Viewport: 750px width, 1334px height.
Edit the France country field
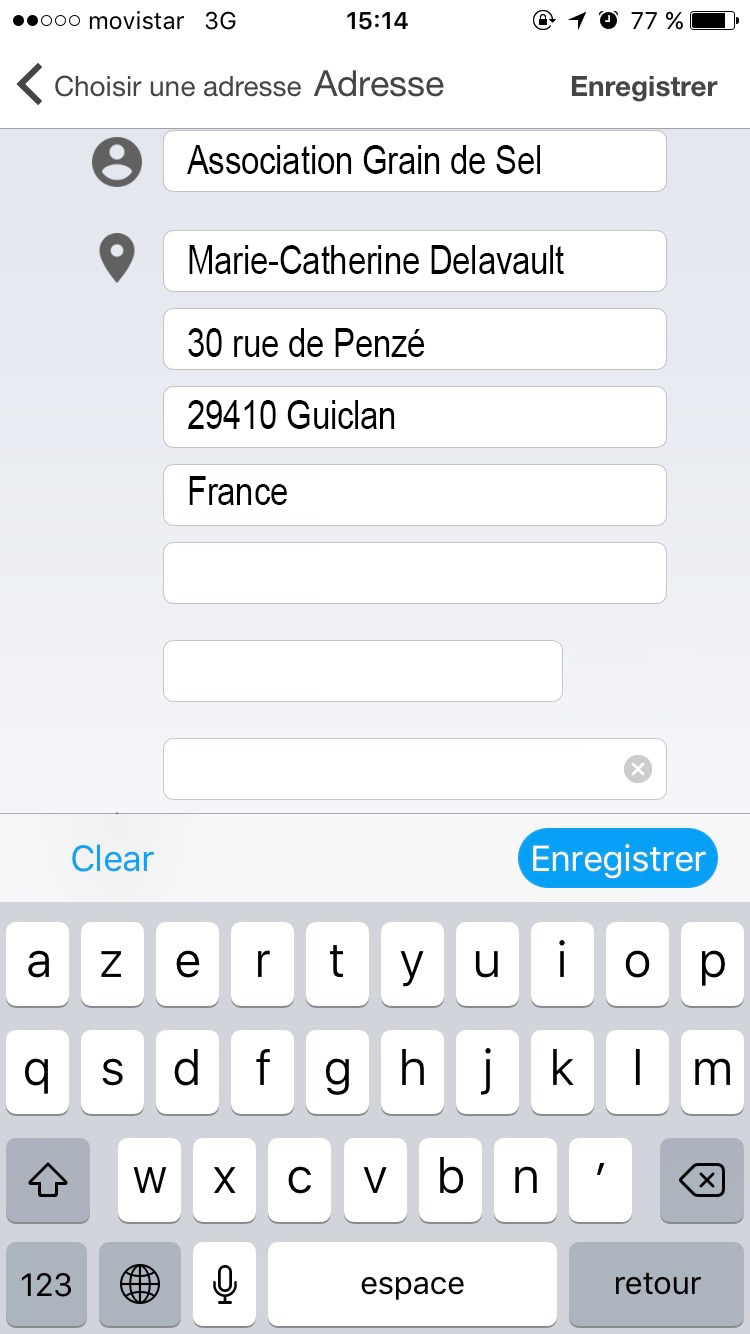point(415,495)
